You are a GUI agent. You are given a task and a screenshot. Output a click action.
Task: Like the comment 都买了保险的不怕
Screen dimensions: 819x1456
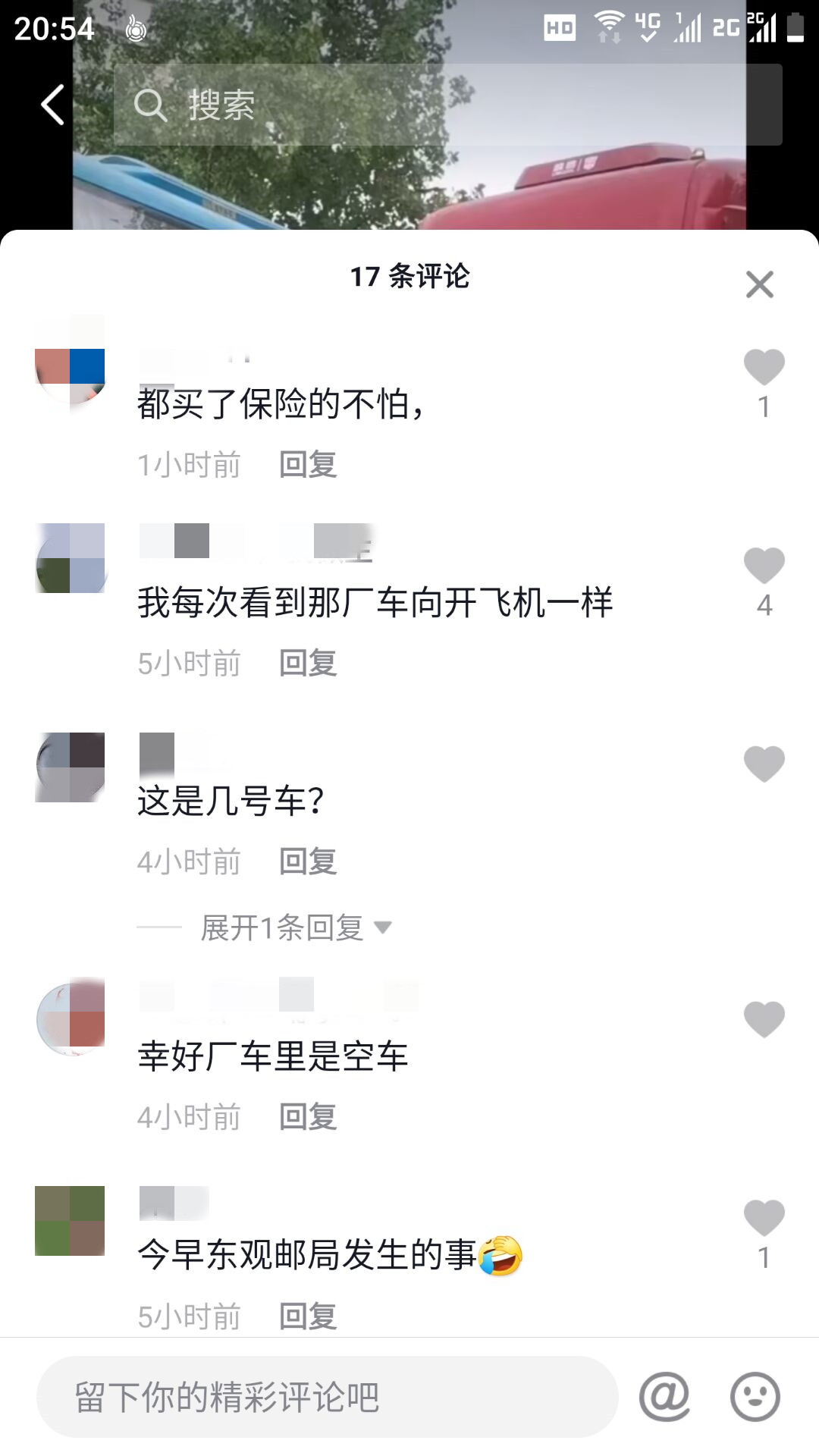click(x=764, y=368)
